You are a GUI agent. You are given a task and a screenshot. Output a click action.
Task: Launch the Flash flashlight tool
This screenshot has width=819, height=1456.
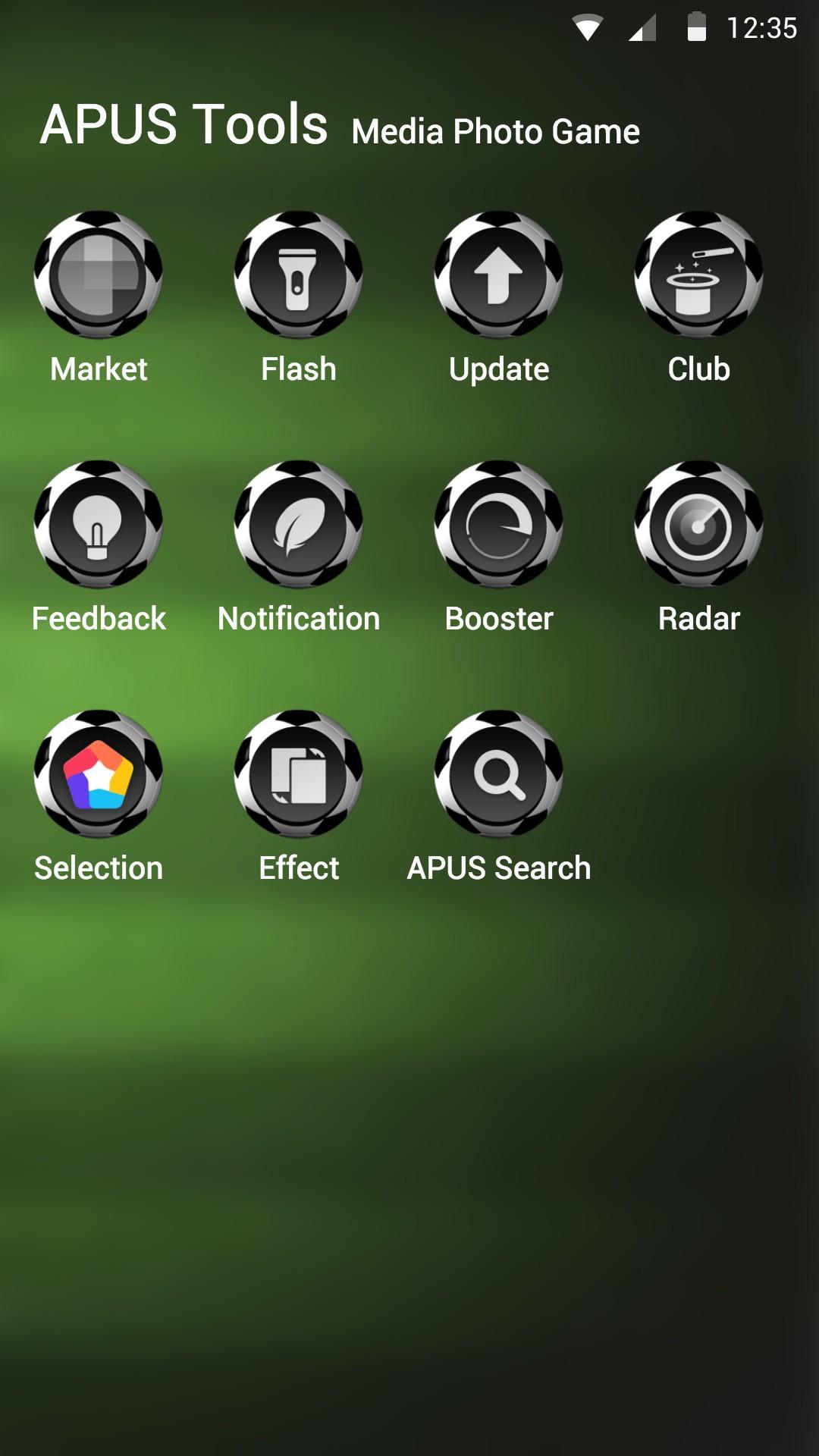(x=299, y=277)
